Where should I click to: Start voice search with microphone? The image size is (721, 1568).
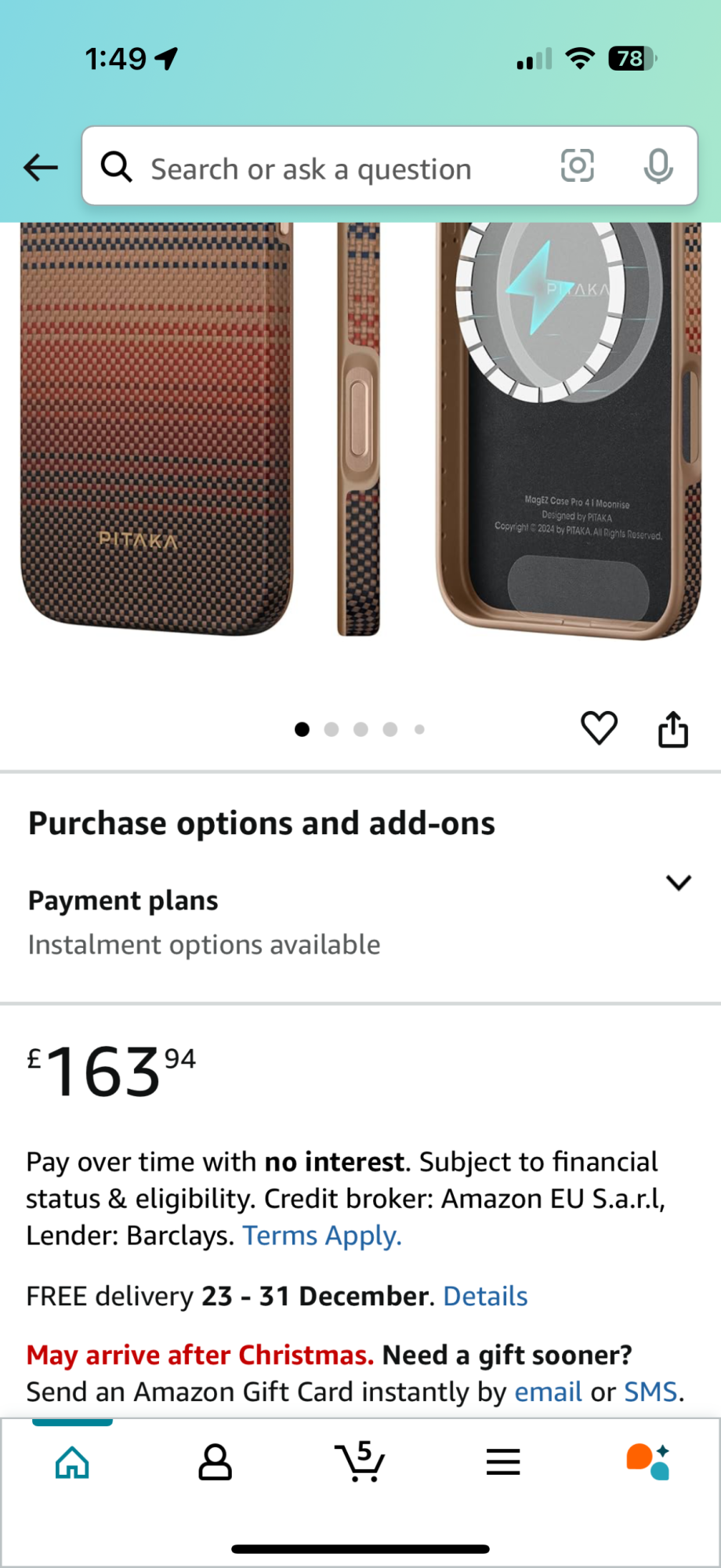658,166
